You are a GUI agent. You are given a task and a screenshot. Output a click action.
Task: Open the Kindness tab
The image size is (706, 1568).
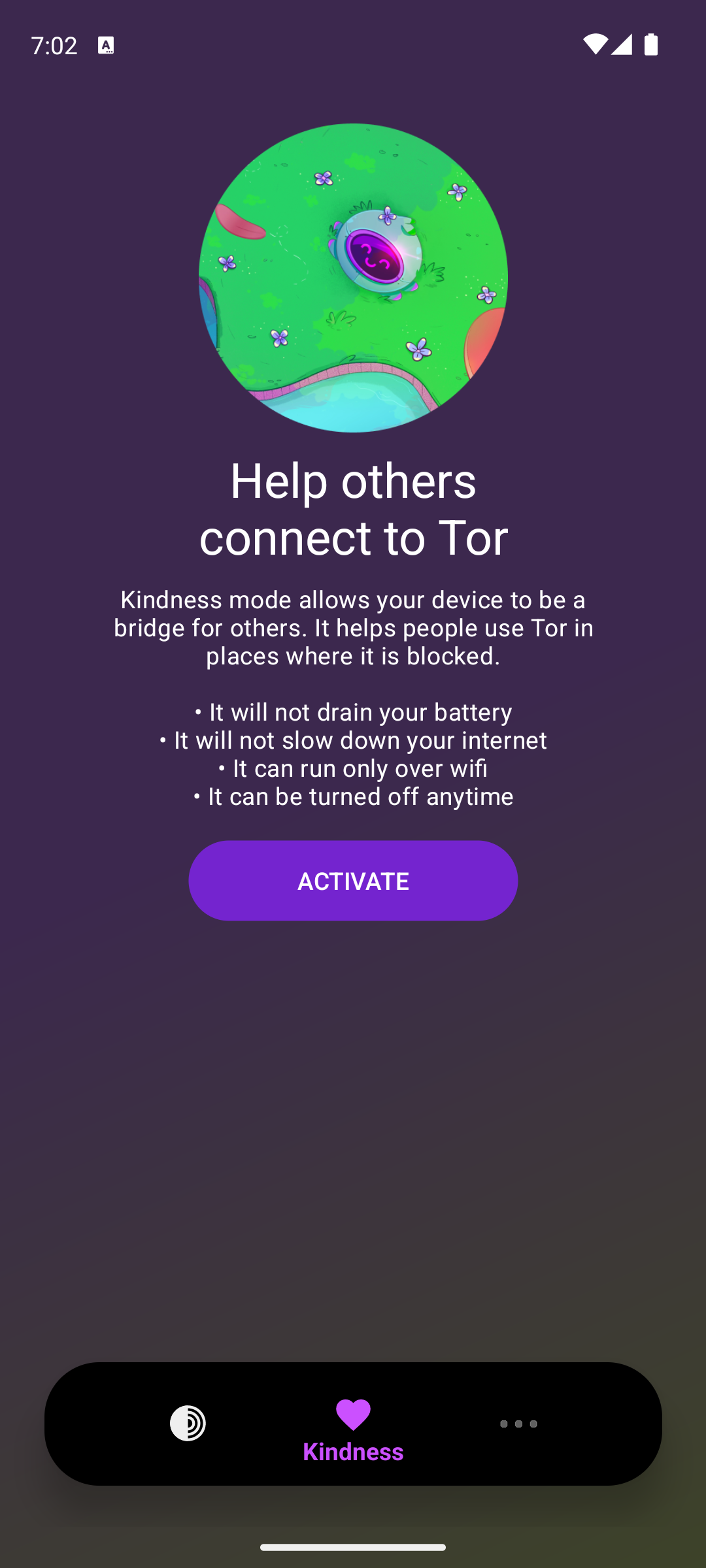353,1429
